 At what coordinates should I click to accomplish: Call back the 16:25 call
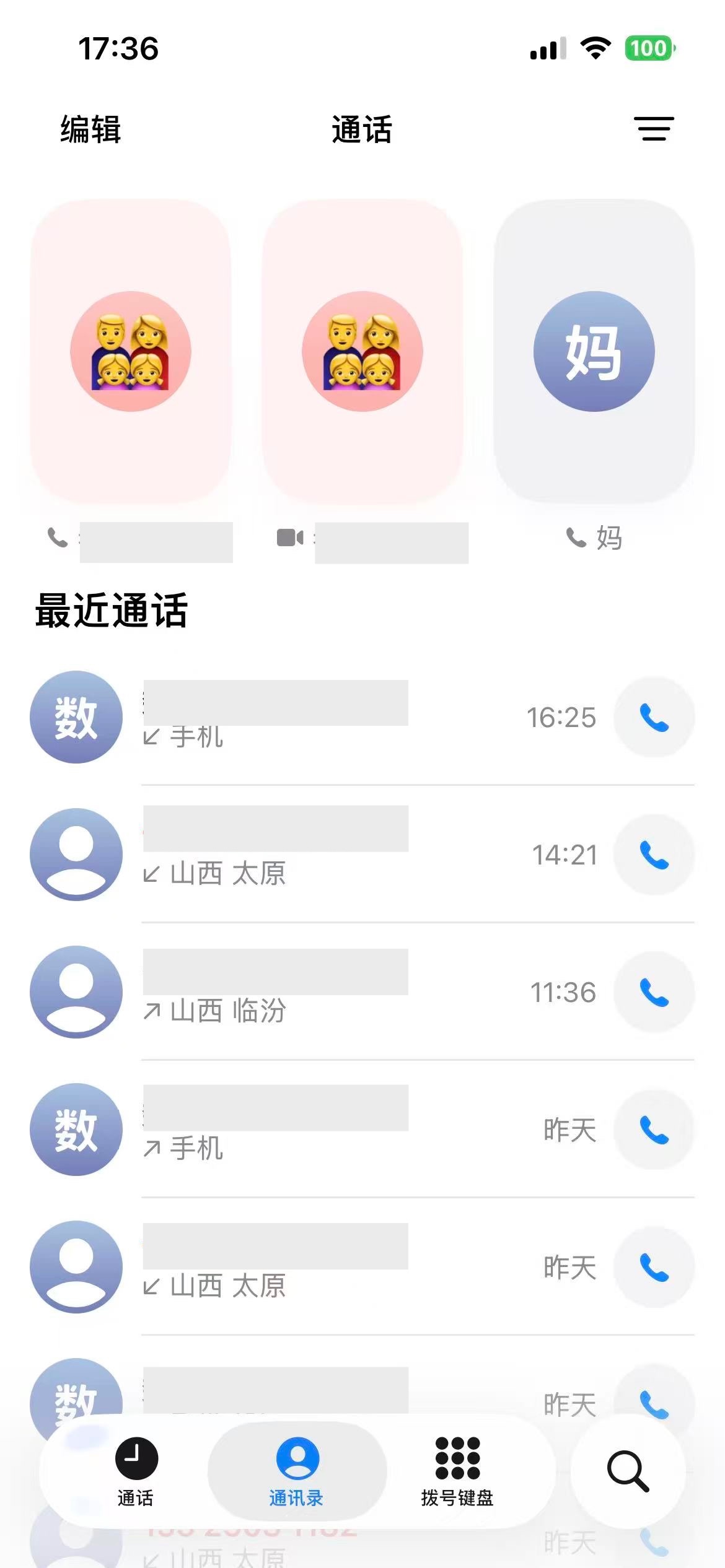tap(654, 717)
